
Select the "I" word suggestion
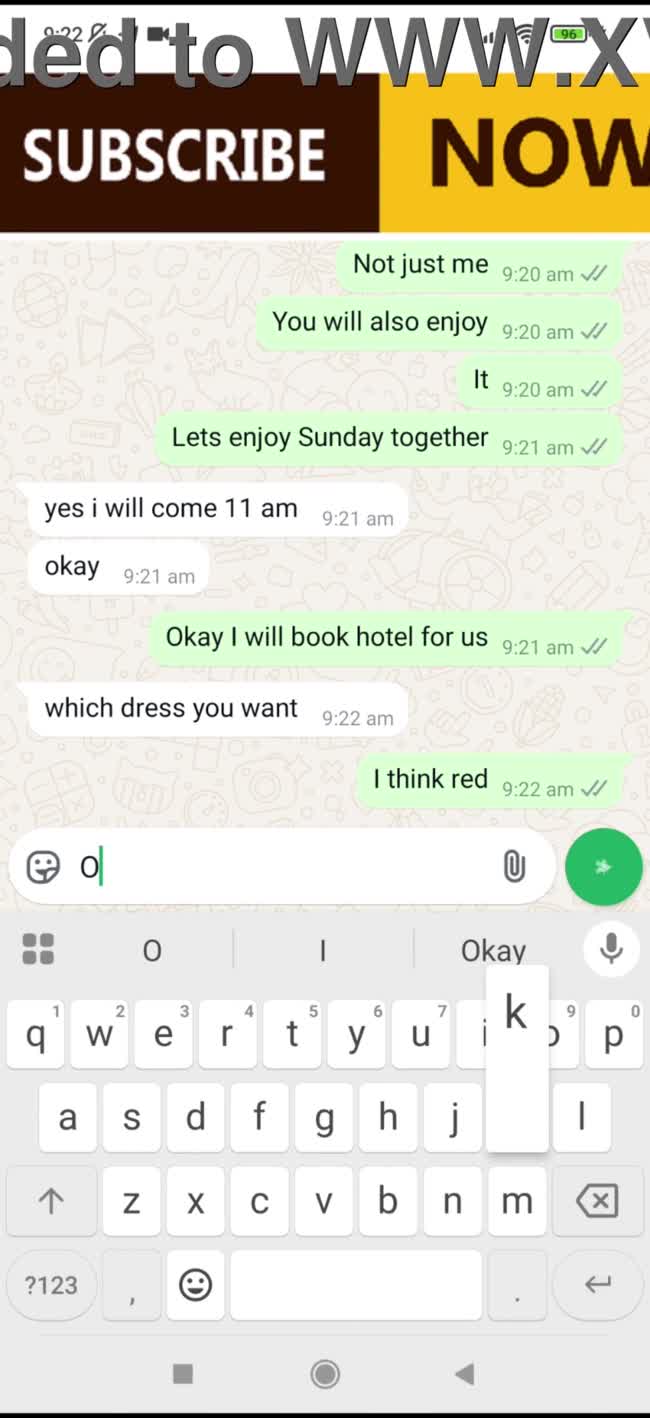pyautogui.click(x=322, y=950)
